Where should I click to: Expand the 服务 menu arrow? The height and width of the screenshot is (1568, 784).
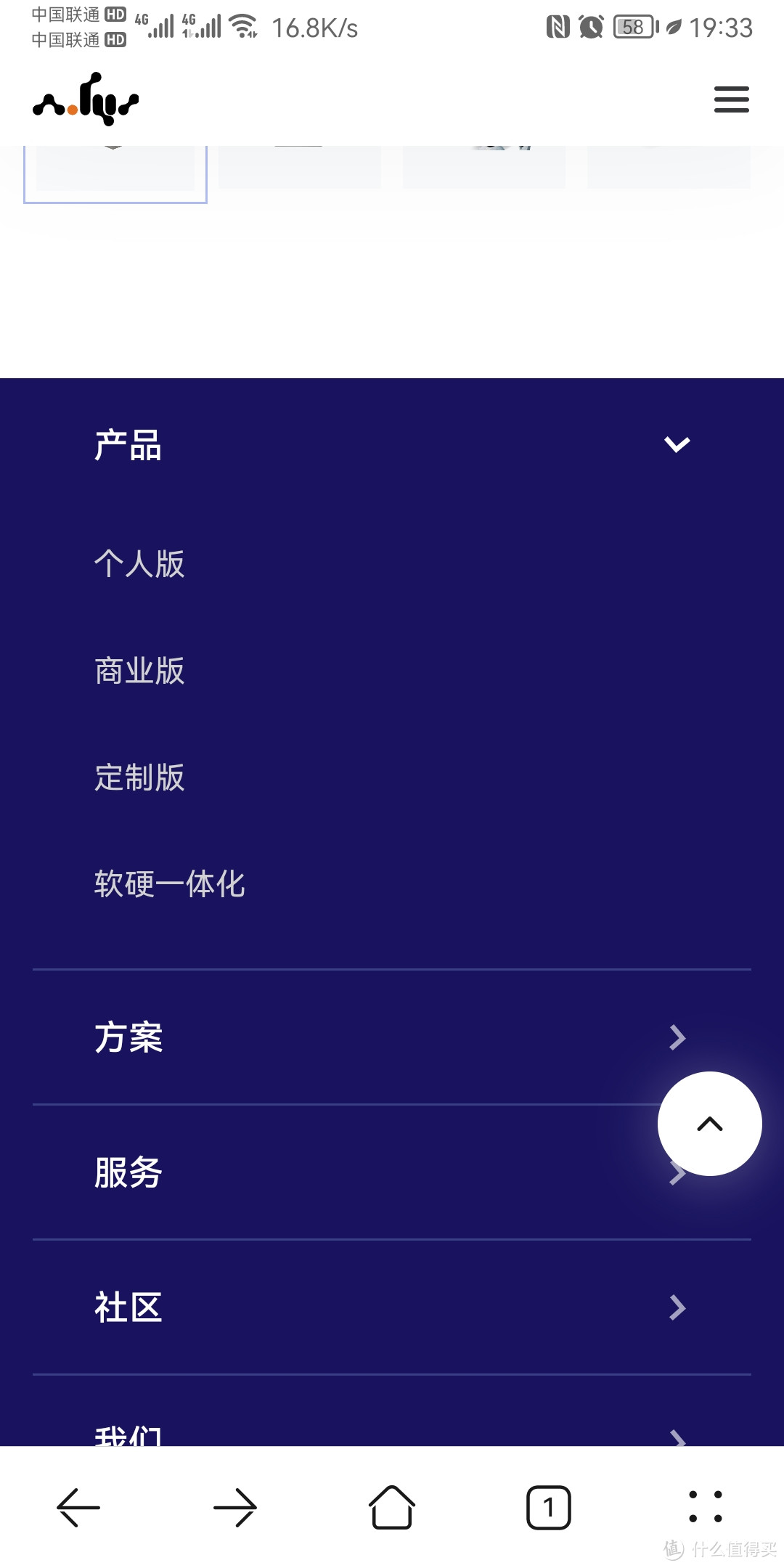pyautogui.click(x=677, y=1172)
